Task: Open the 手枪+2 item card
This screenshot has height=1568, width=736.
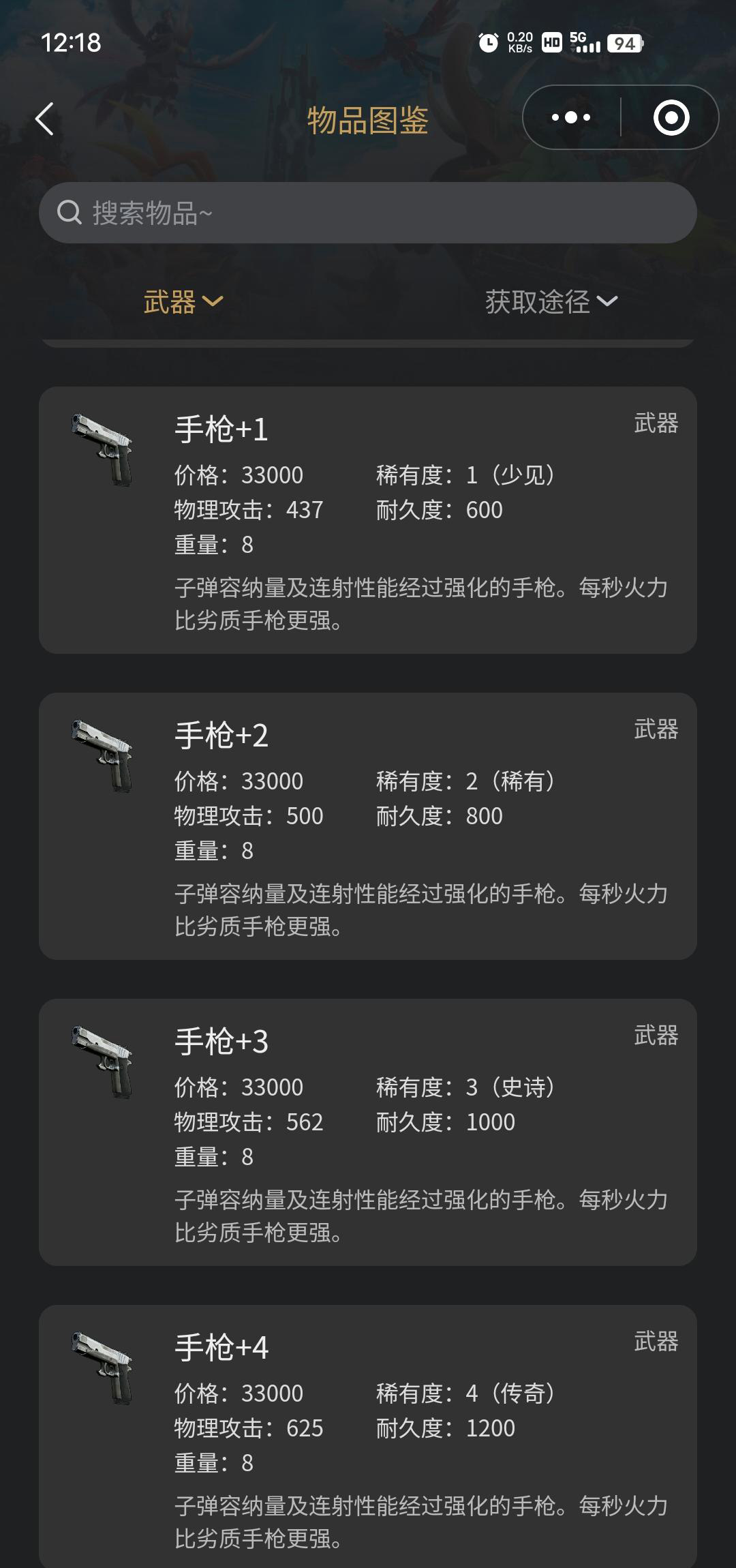Action: tap(368, 826)
